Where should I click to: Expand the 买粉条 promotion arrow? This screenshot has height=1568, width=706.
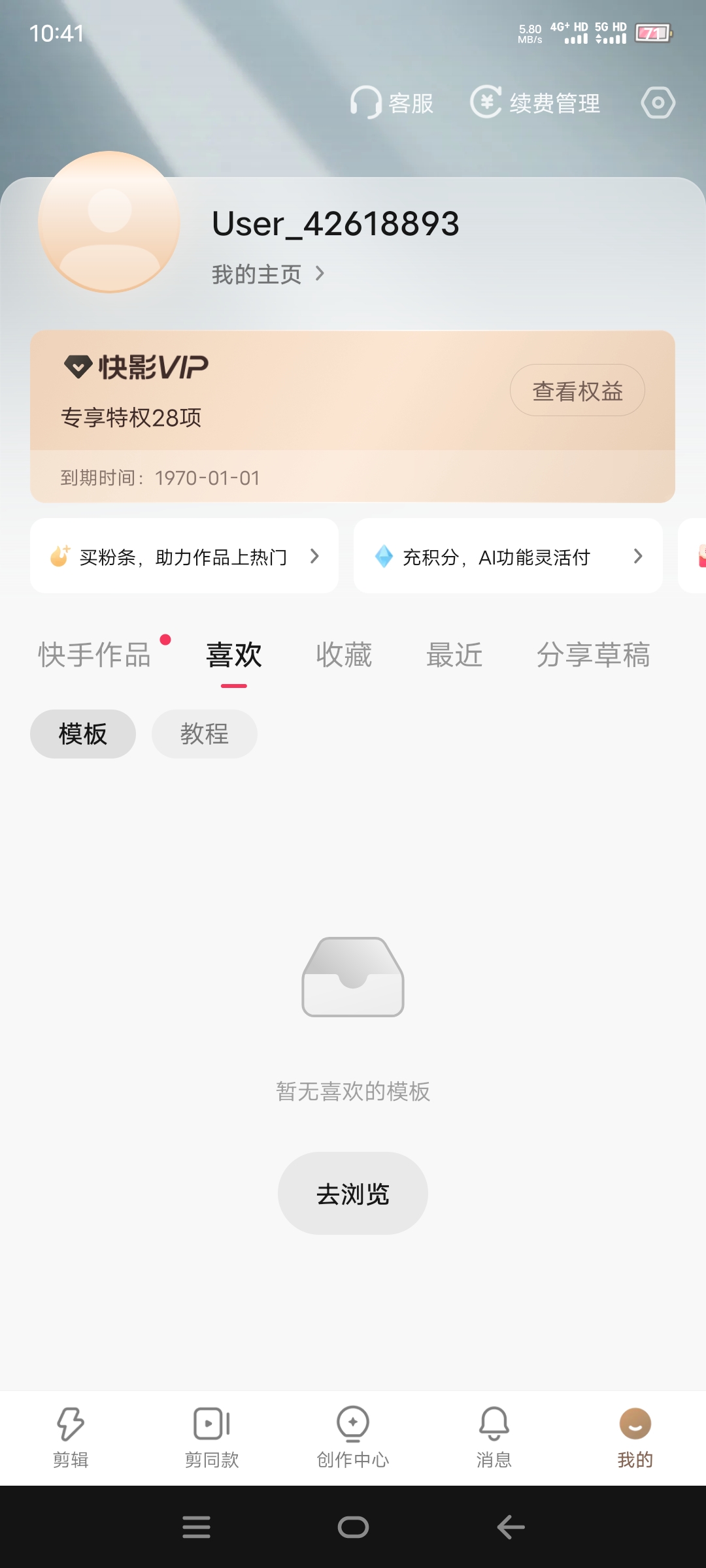(315, 556)
